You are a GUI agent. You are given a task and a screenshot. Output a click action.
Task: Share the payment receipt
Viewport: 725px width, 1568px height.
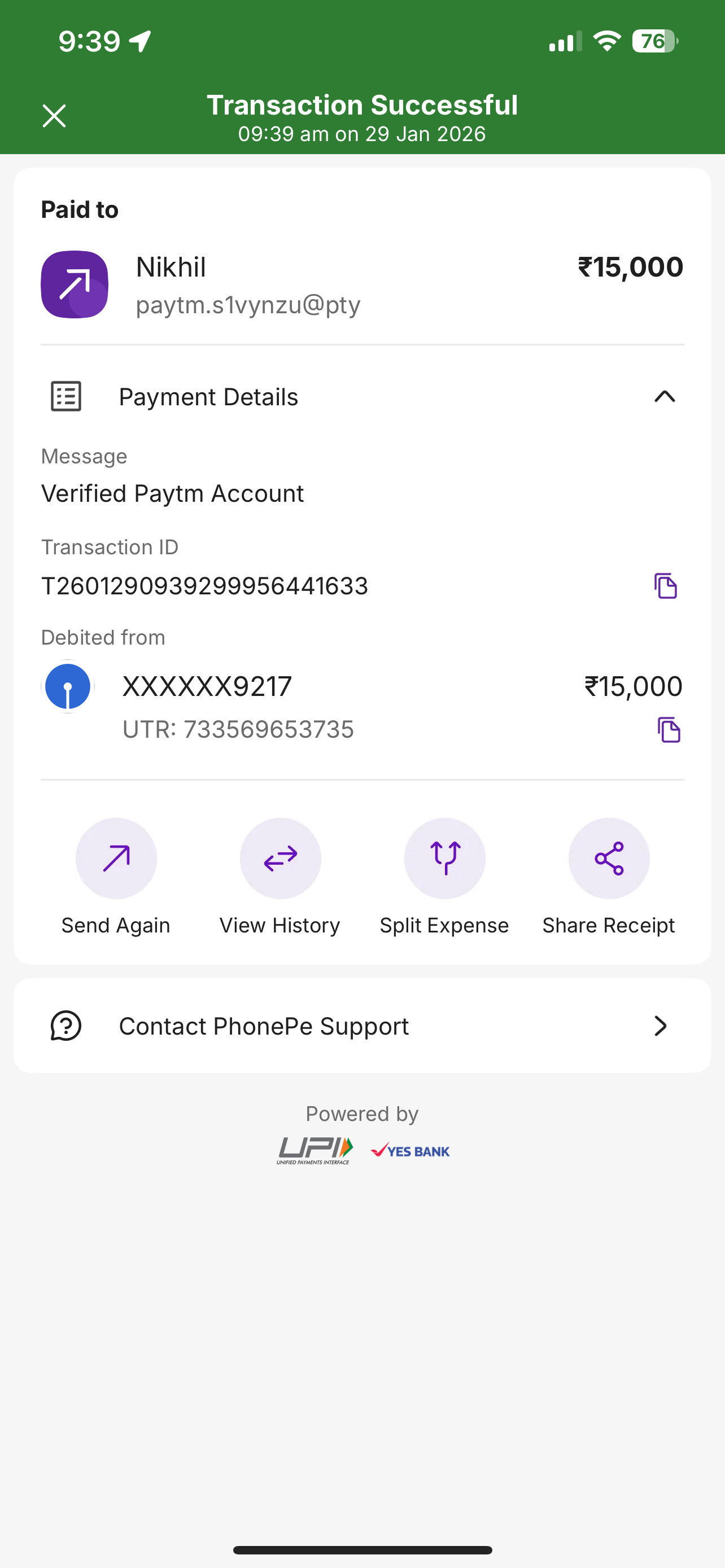609,859
